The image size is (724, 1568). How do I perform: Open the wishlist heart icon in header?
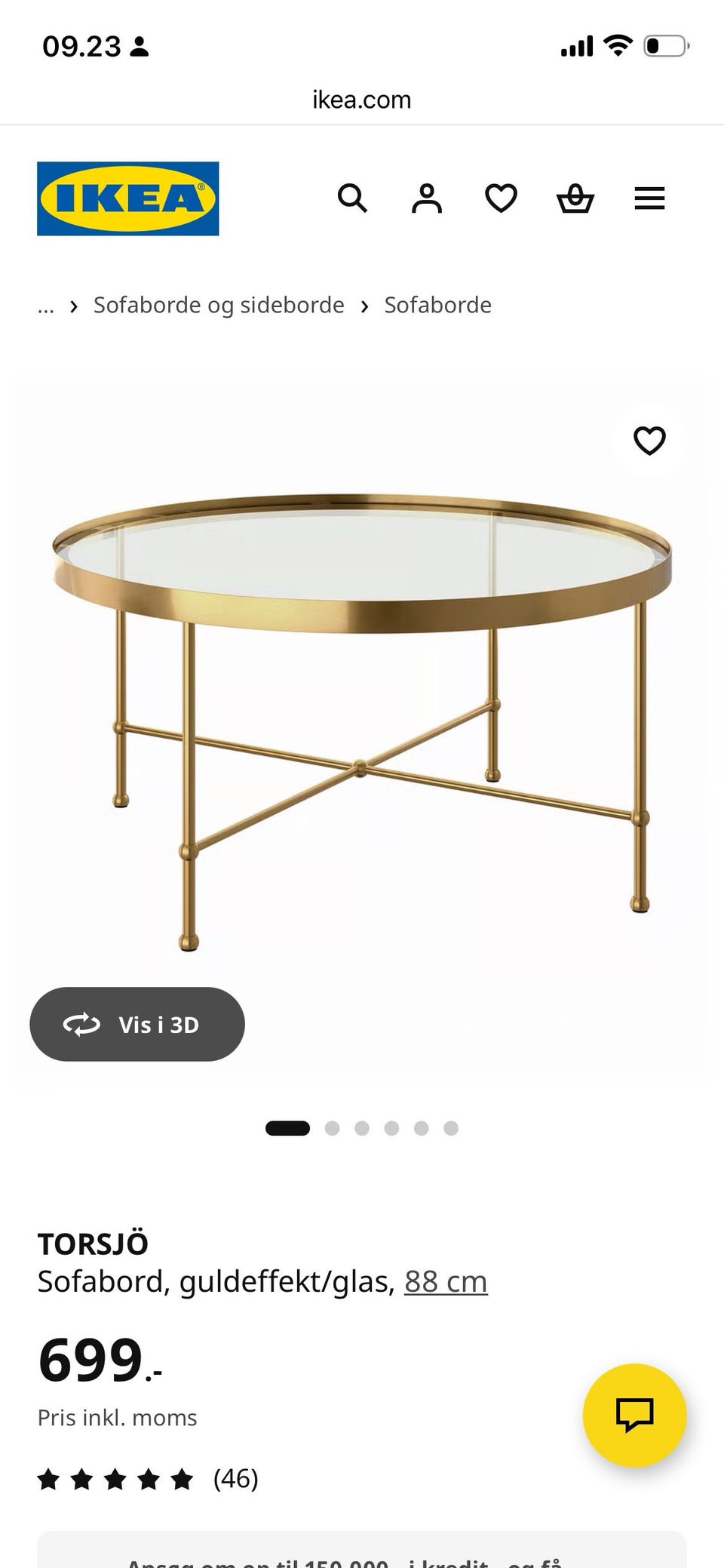pos(500,198)
